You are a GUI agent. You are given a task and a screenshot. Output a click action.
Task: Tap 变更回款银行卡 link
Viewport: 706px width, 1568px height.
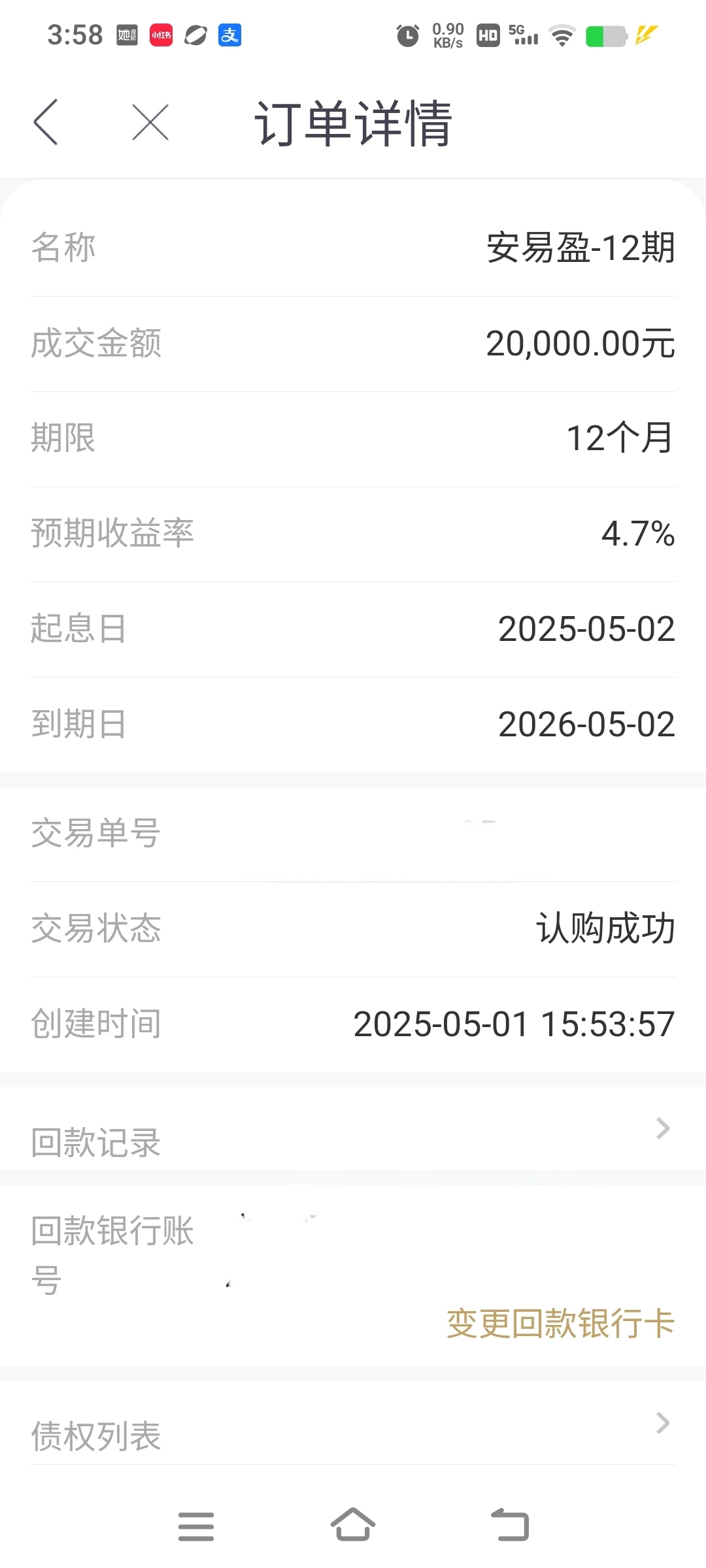[x=560, y=1324]
